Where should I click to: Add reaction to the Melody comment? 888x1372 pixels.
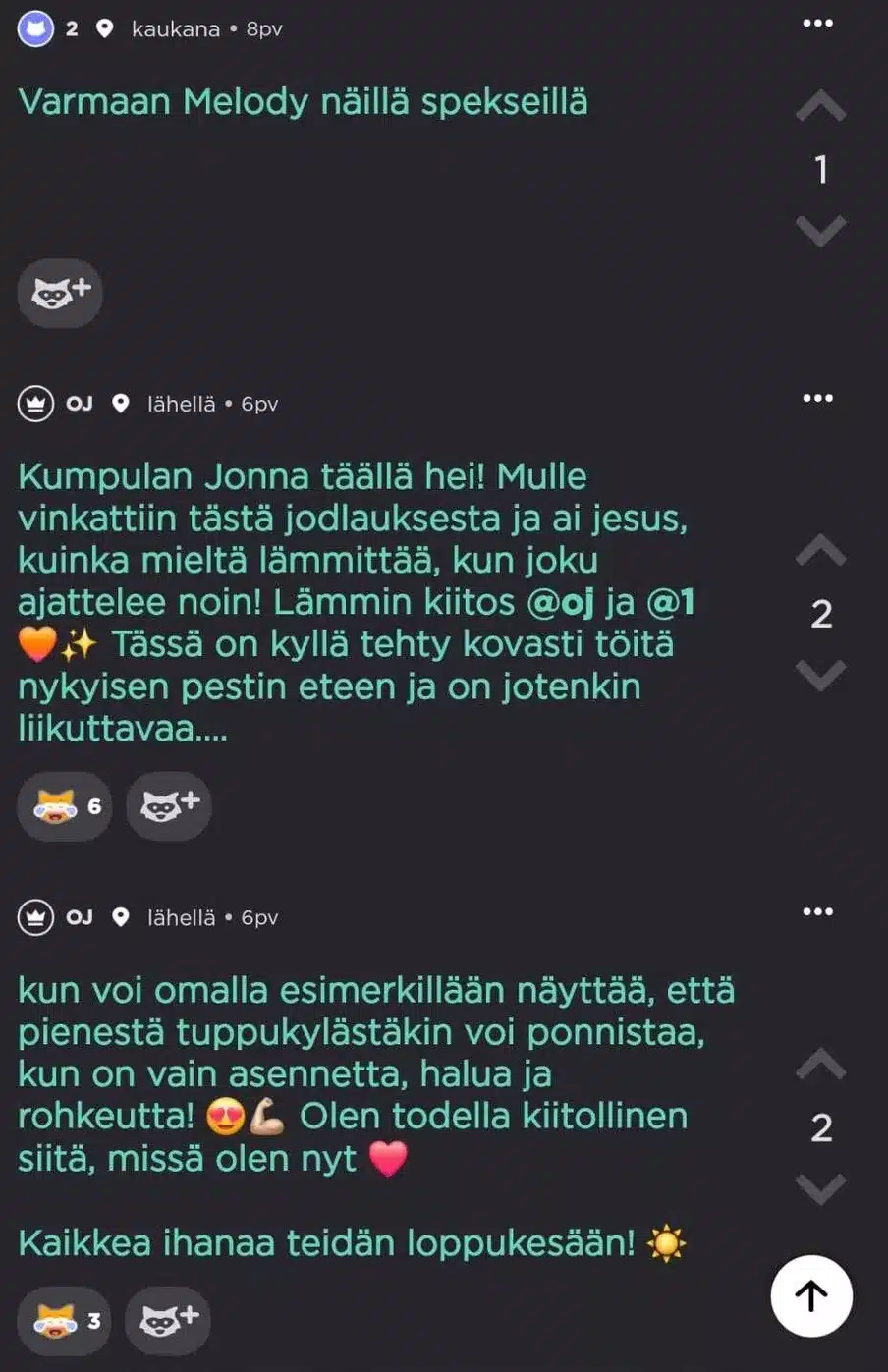pyautogui.click(x=60, y=293)
